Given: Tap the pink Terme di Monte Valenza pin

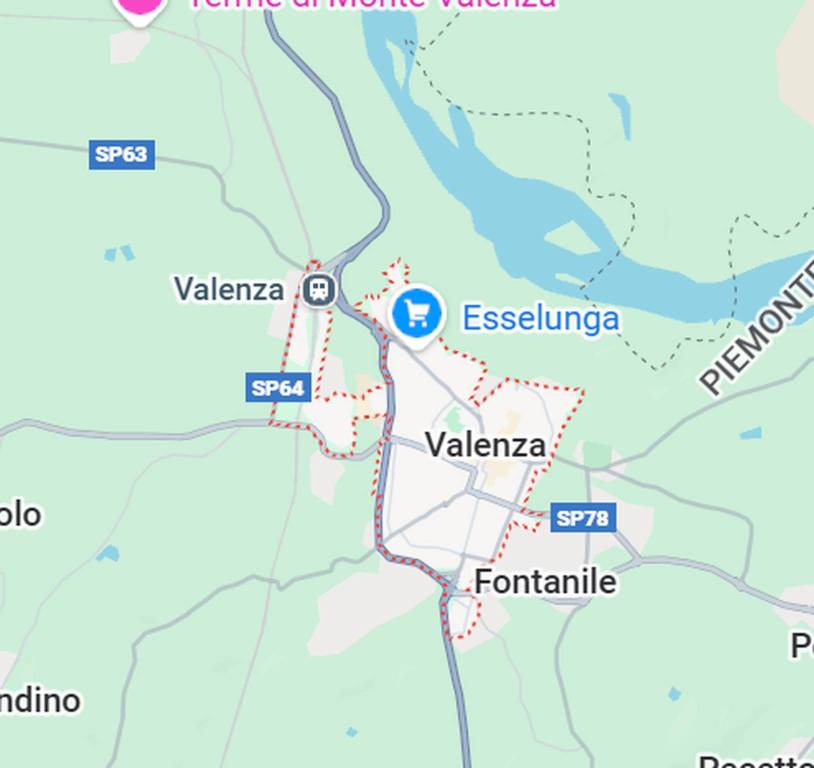Looking at the screenshot, I should pos(140,6).
